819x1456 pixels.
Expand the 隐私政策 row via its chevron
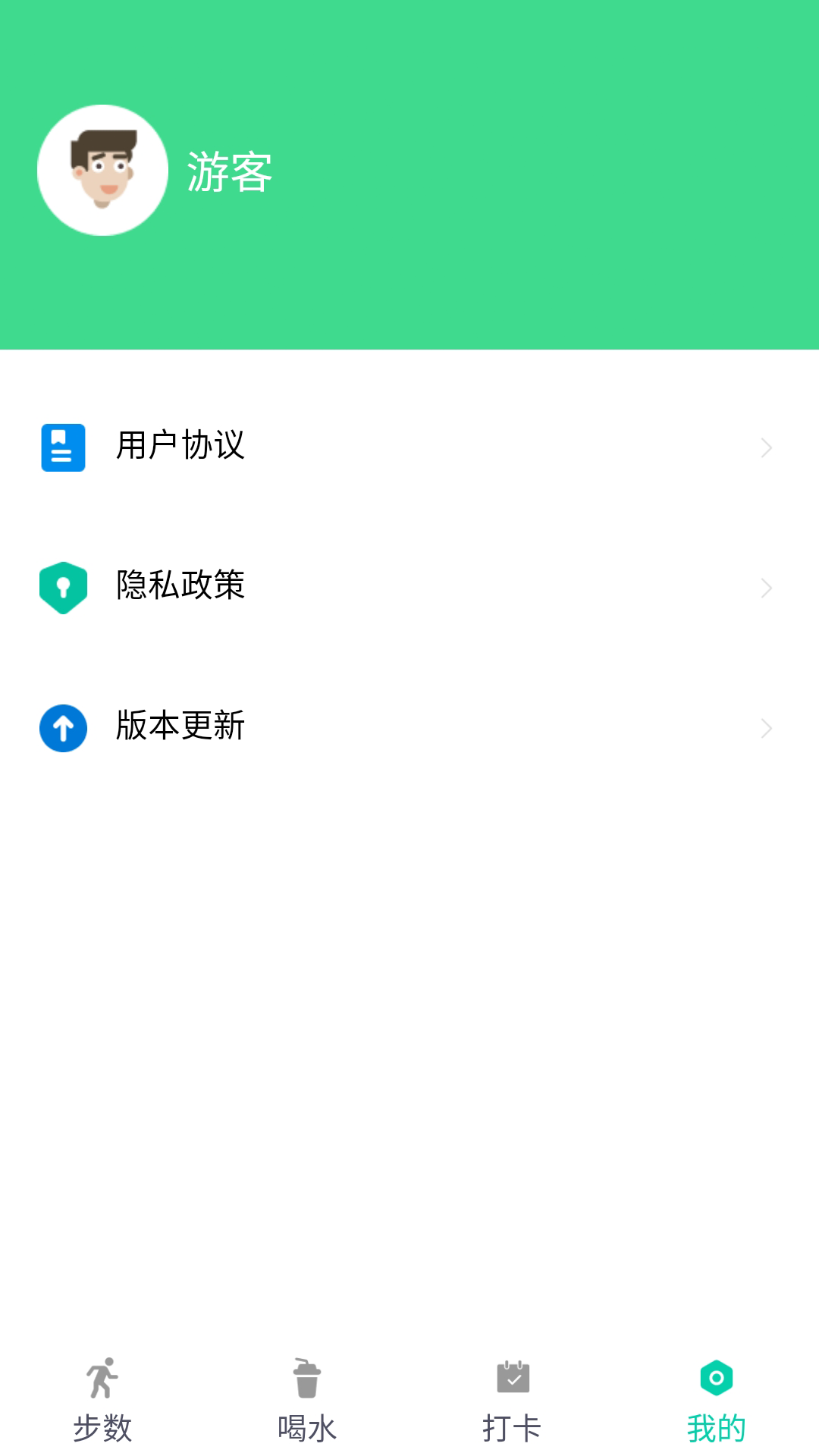[766, 588]
